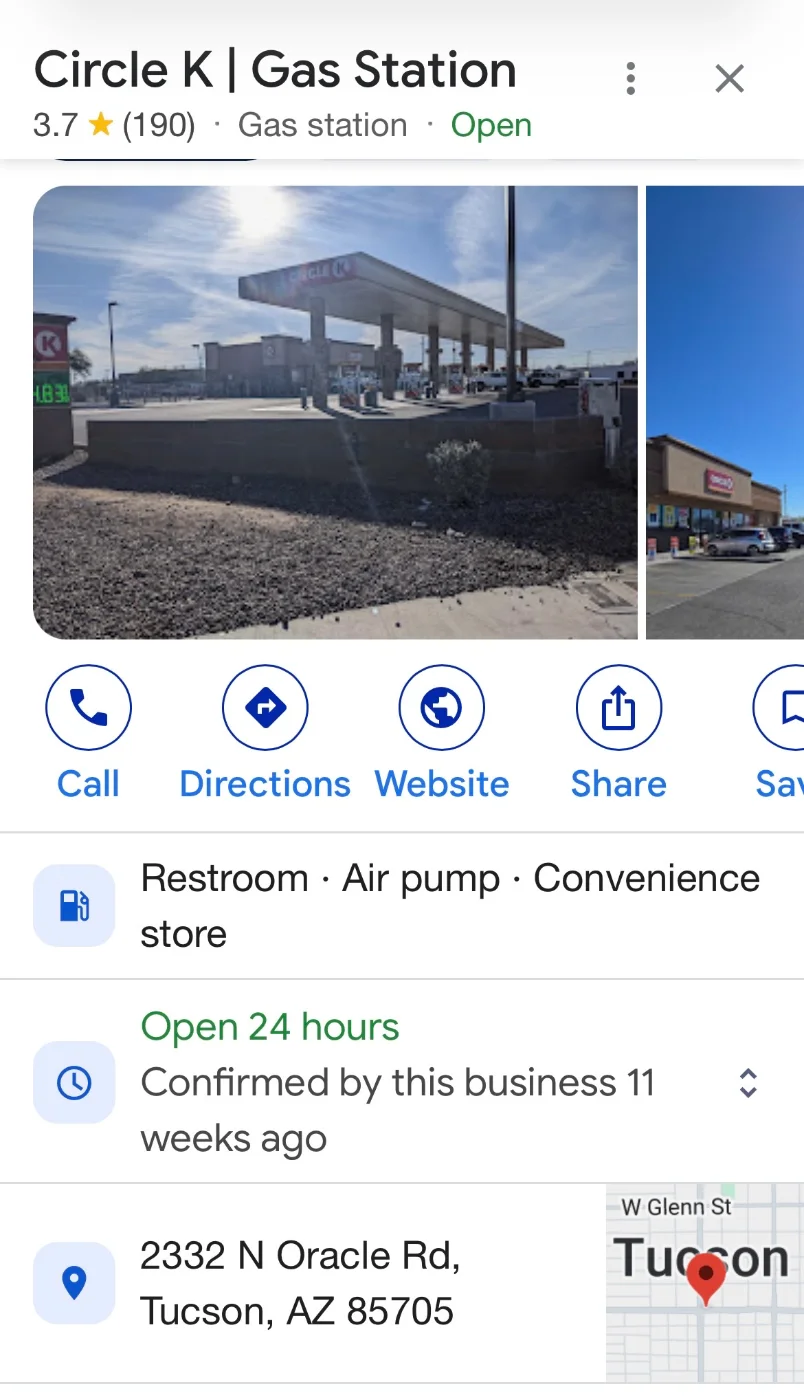Share this Circle K location
Image resolution: width=804 pixels, height=1400 pixels.
[618, 709]
